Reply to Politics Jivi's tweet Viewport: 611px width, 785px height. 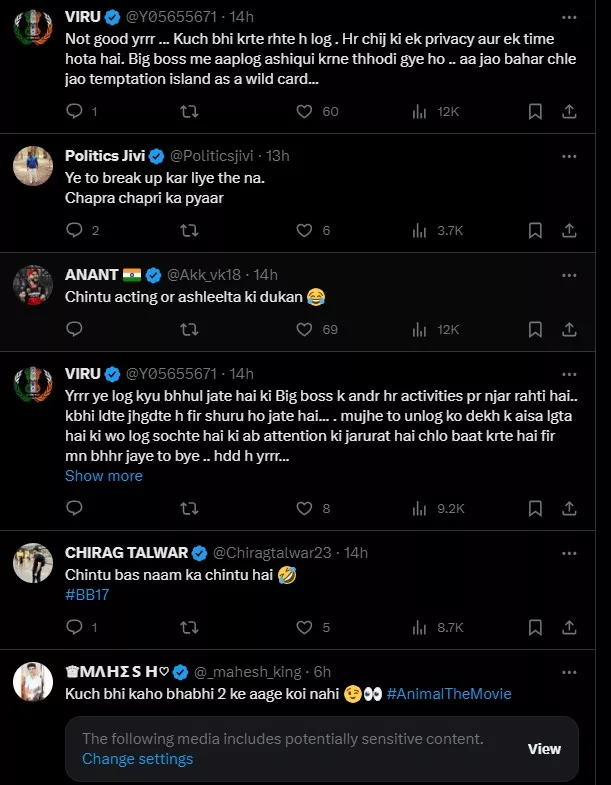[73, 230]
